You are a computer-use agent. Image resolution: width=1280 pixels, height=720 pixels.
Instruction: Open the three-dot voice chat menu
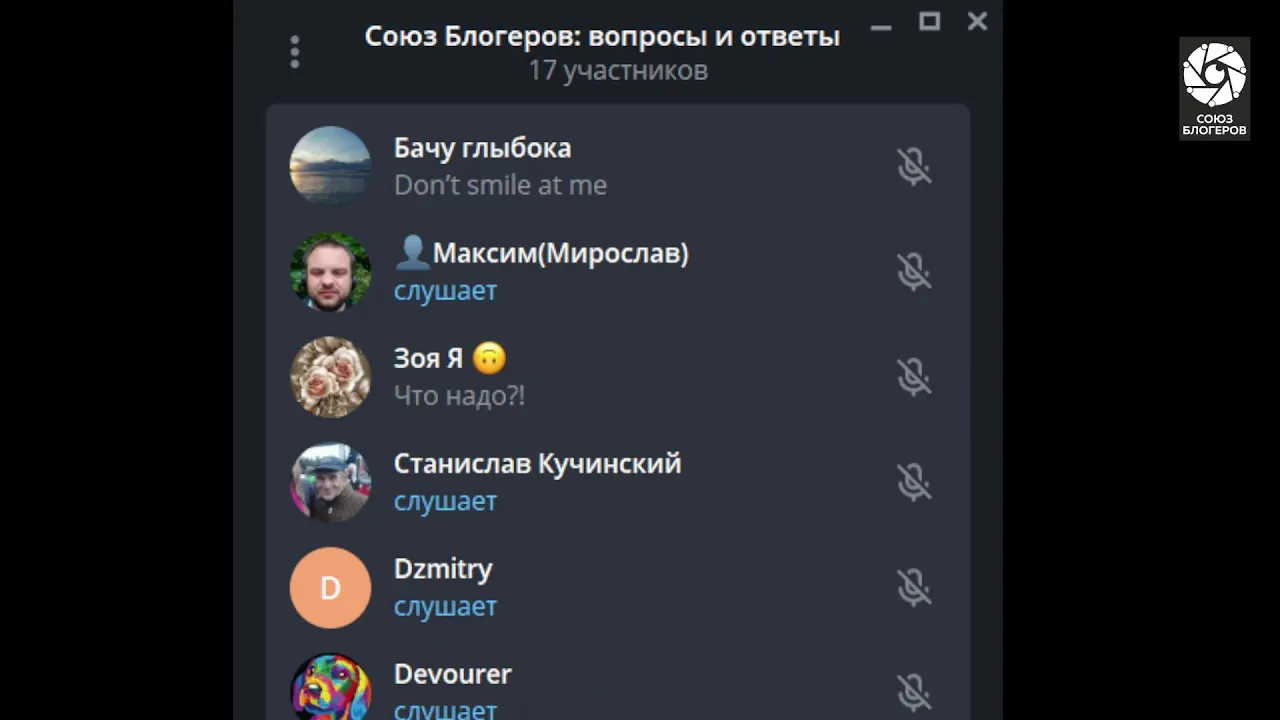click(294, 52)
